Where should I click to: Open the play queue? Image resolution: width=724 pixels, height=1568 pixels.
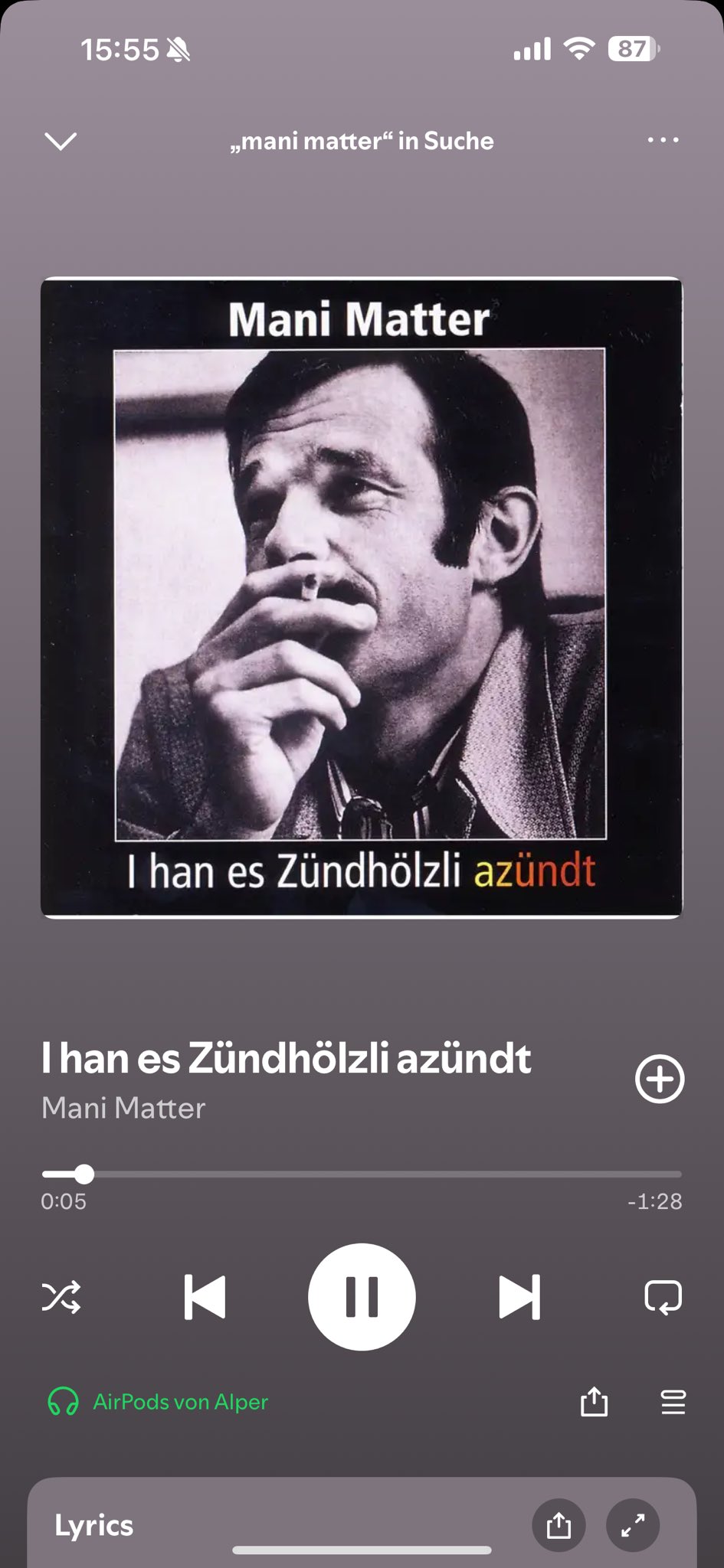(x=673, y=1402)
